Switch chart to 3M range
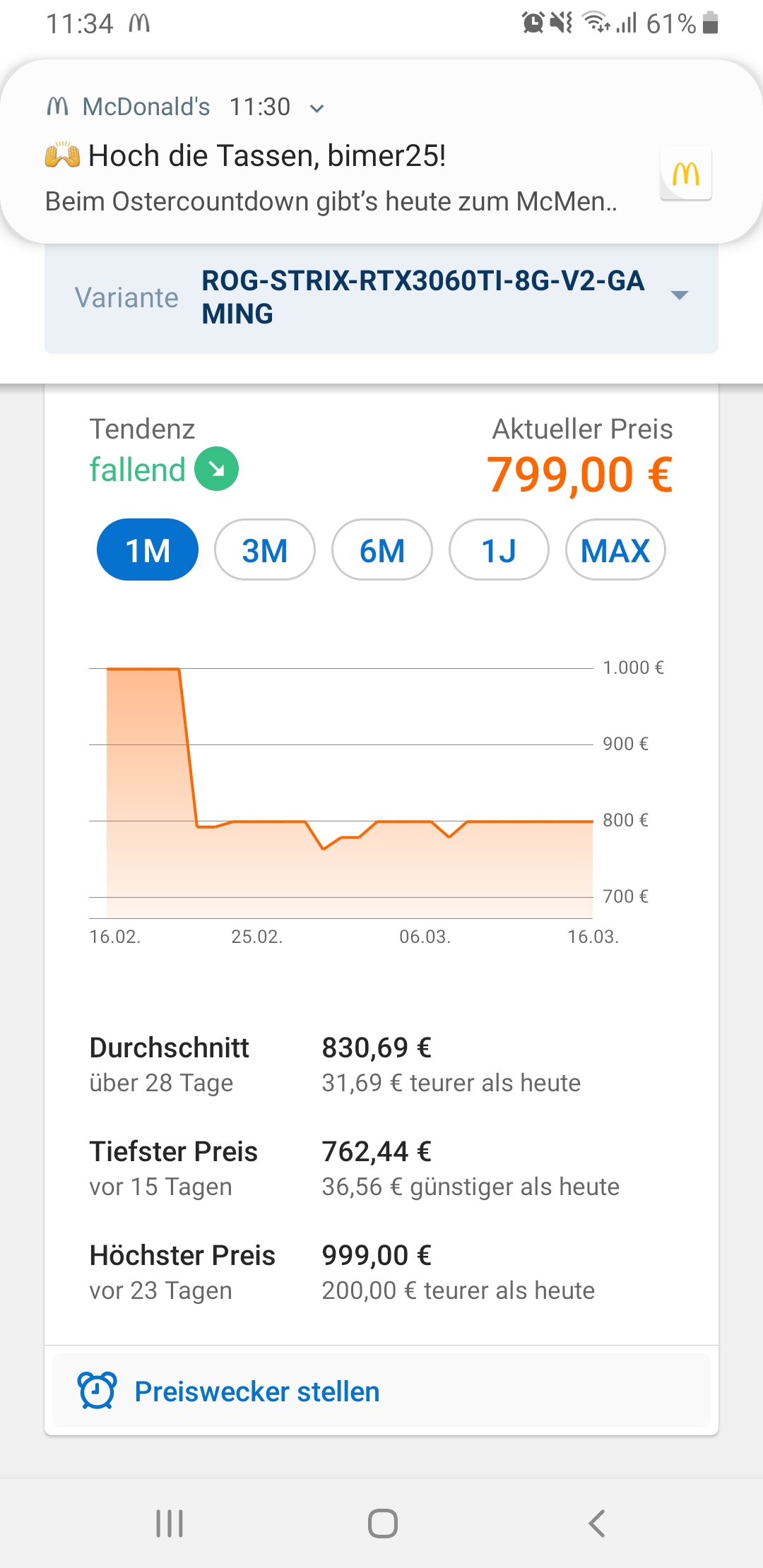The image size is (763, 1568). [264, 550]
